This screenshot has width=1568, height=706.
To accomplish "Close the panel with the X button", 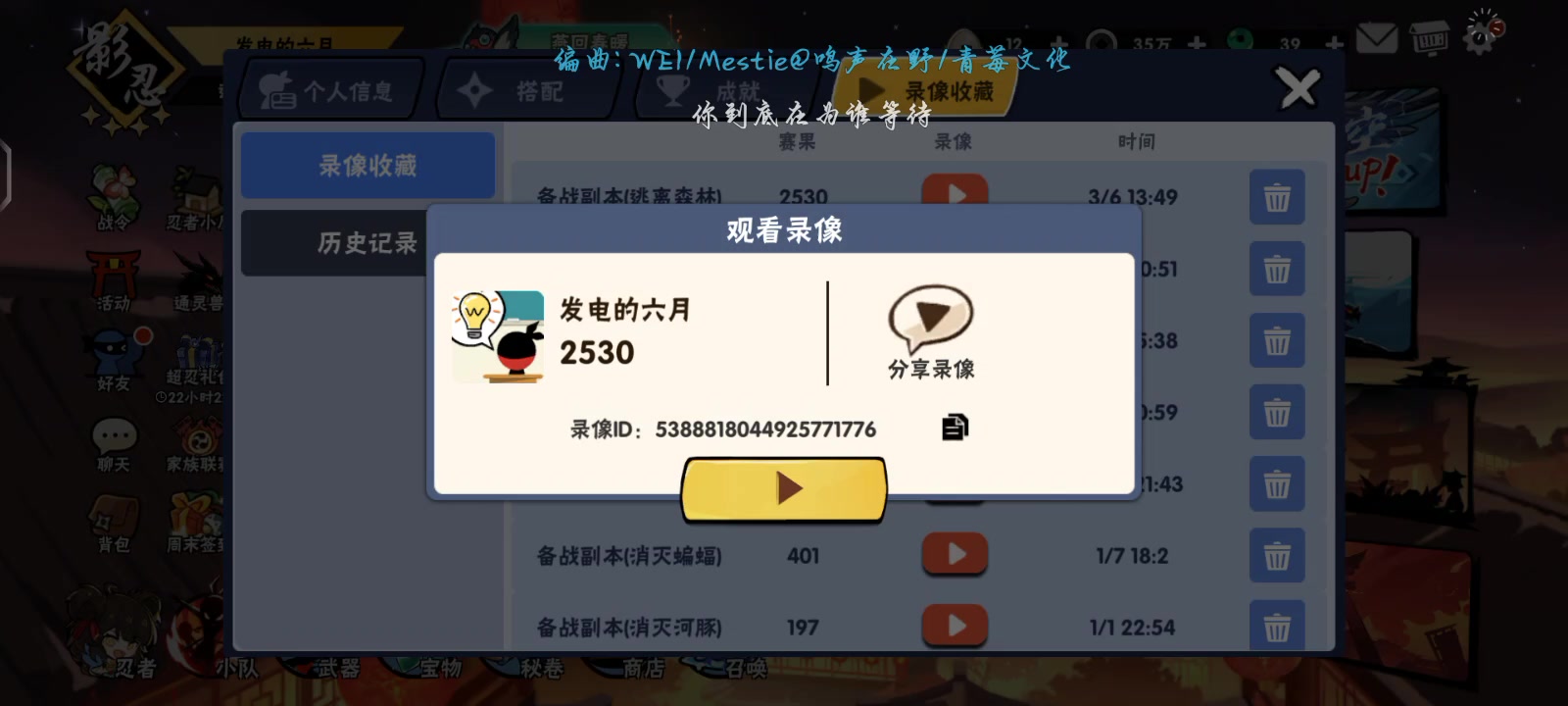I will (1298, 89).
